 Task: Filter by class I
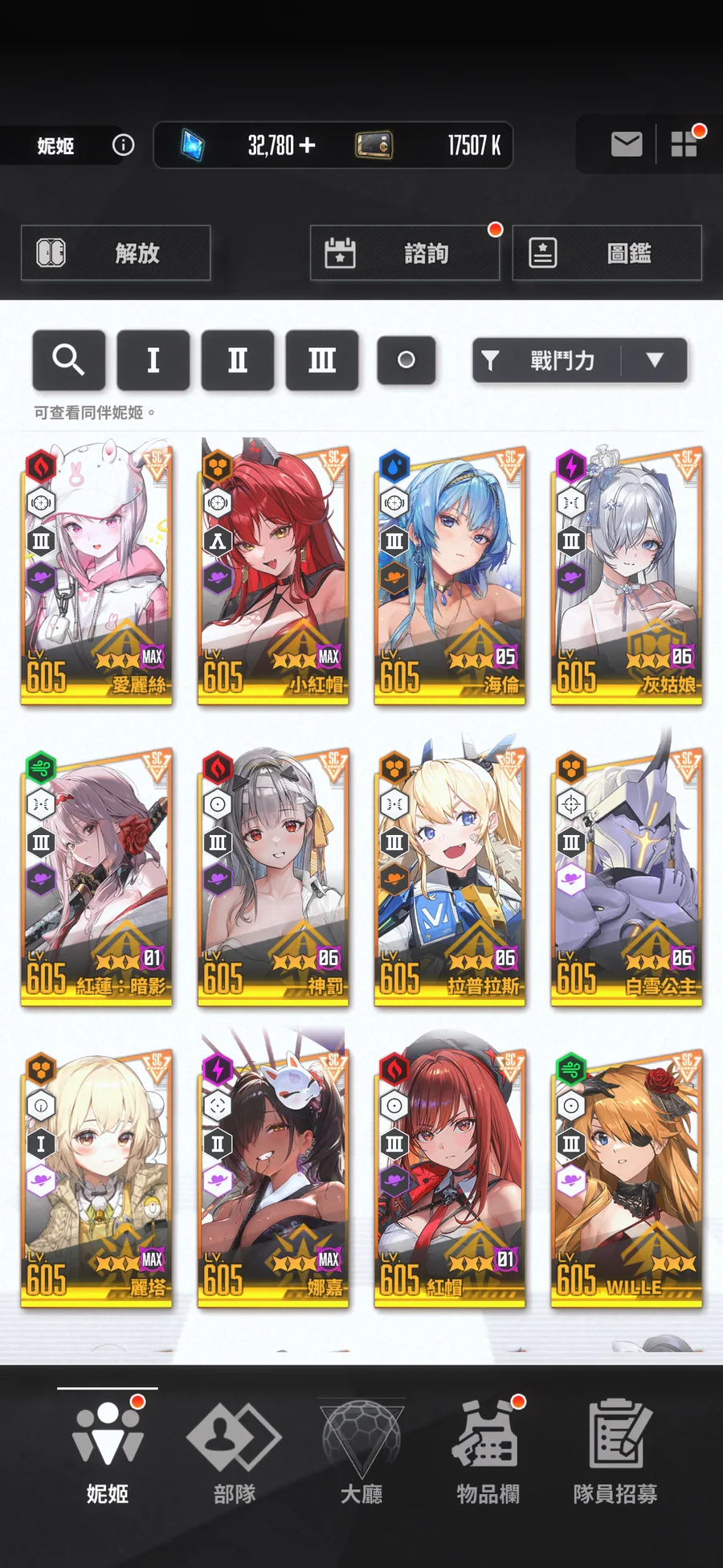(x=153, y=360)
